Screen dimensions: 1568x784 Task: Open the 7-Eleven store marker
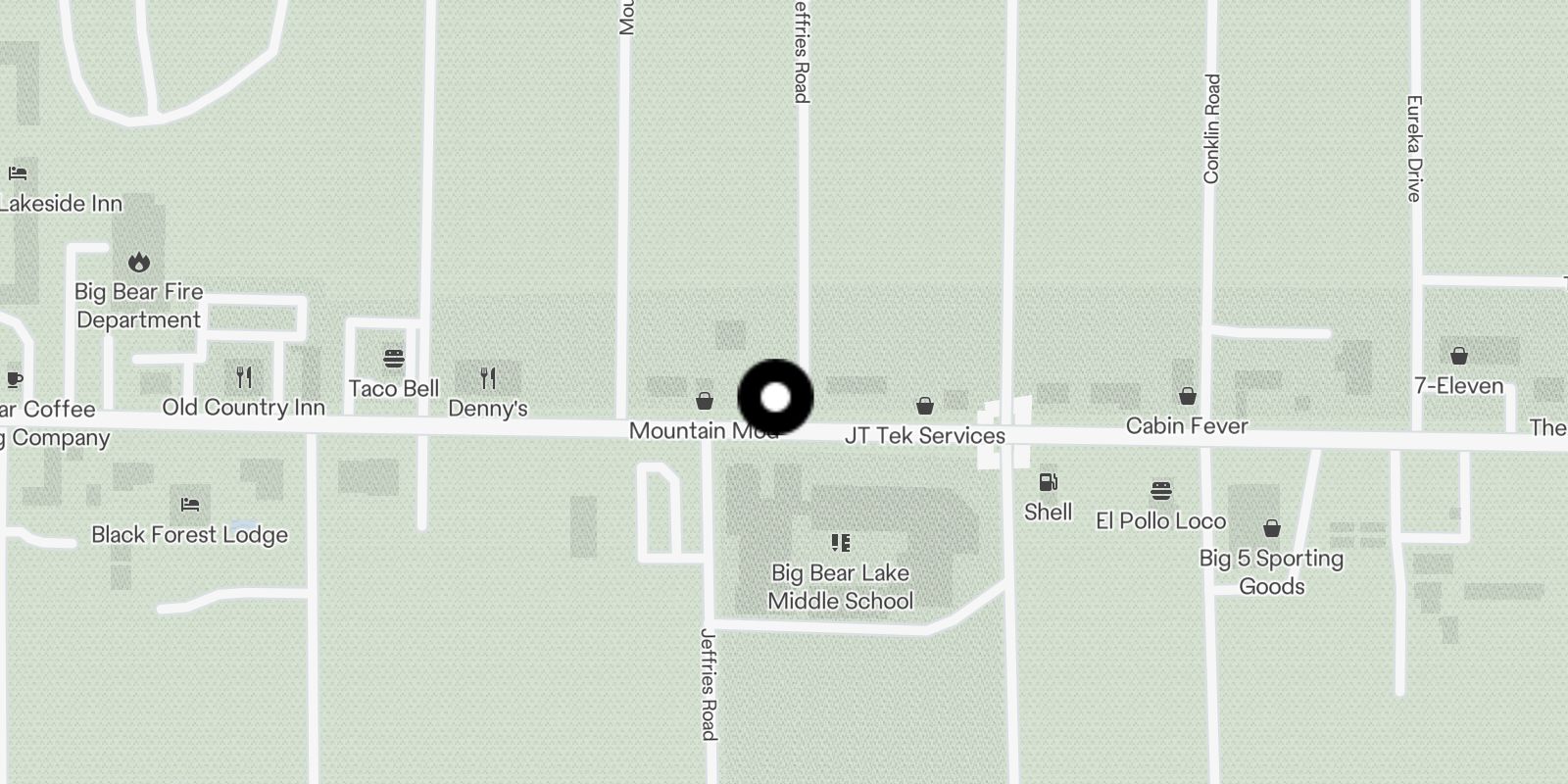point(1459,357)
